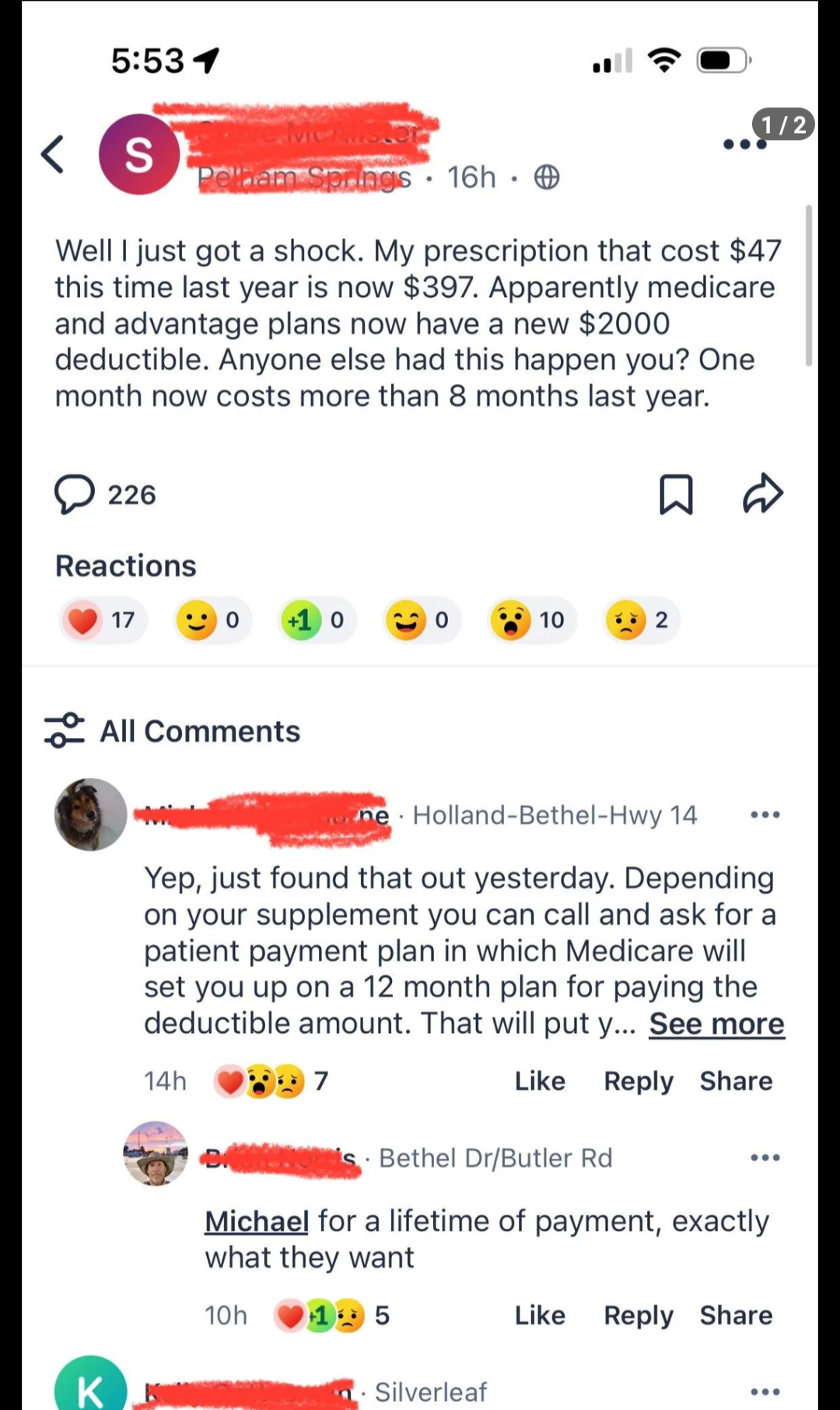Open the menu on Bethel Dr/Butler Rd reply

[x=765, y=1158]
